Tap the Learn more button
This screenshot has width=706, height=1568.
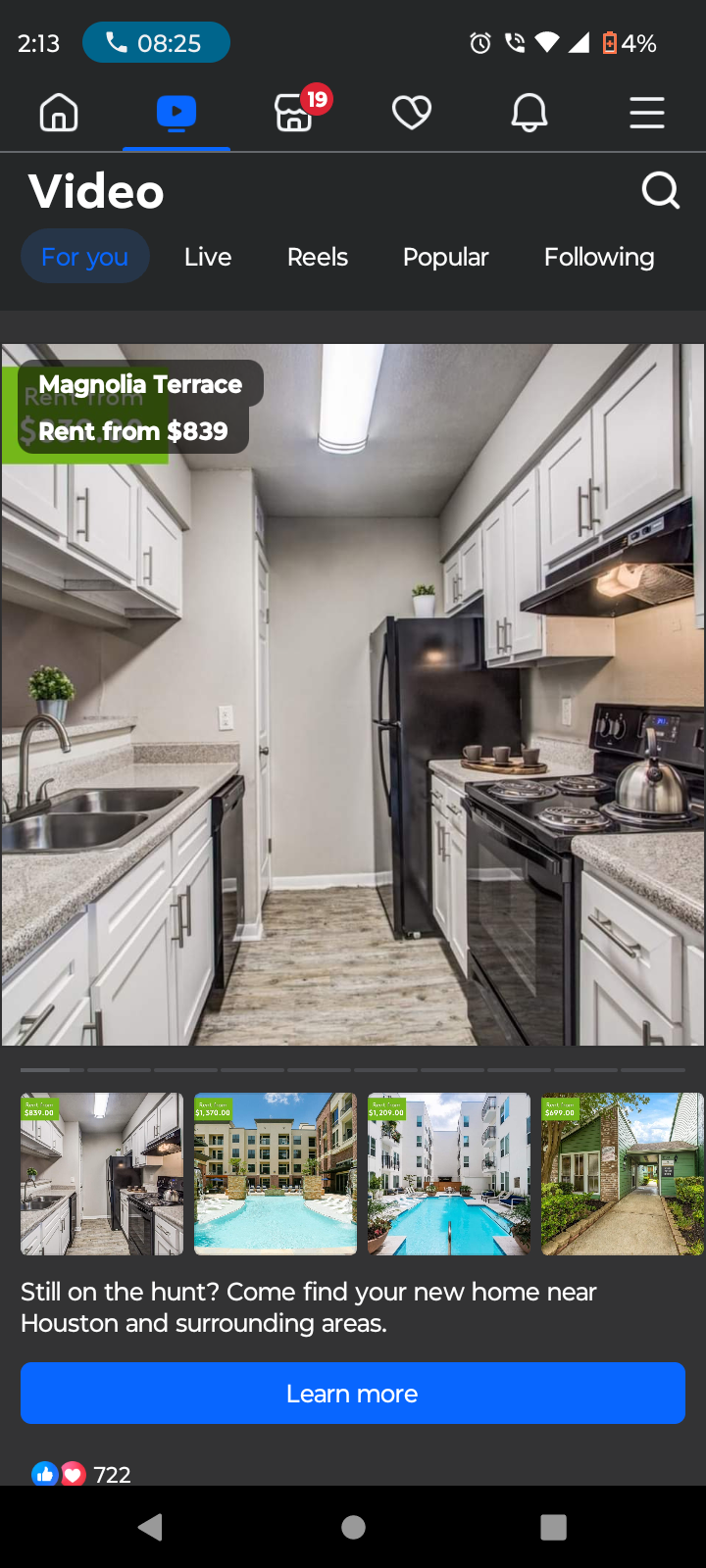click(x=353, y=1393)
